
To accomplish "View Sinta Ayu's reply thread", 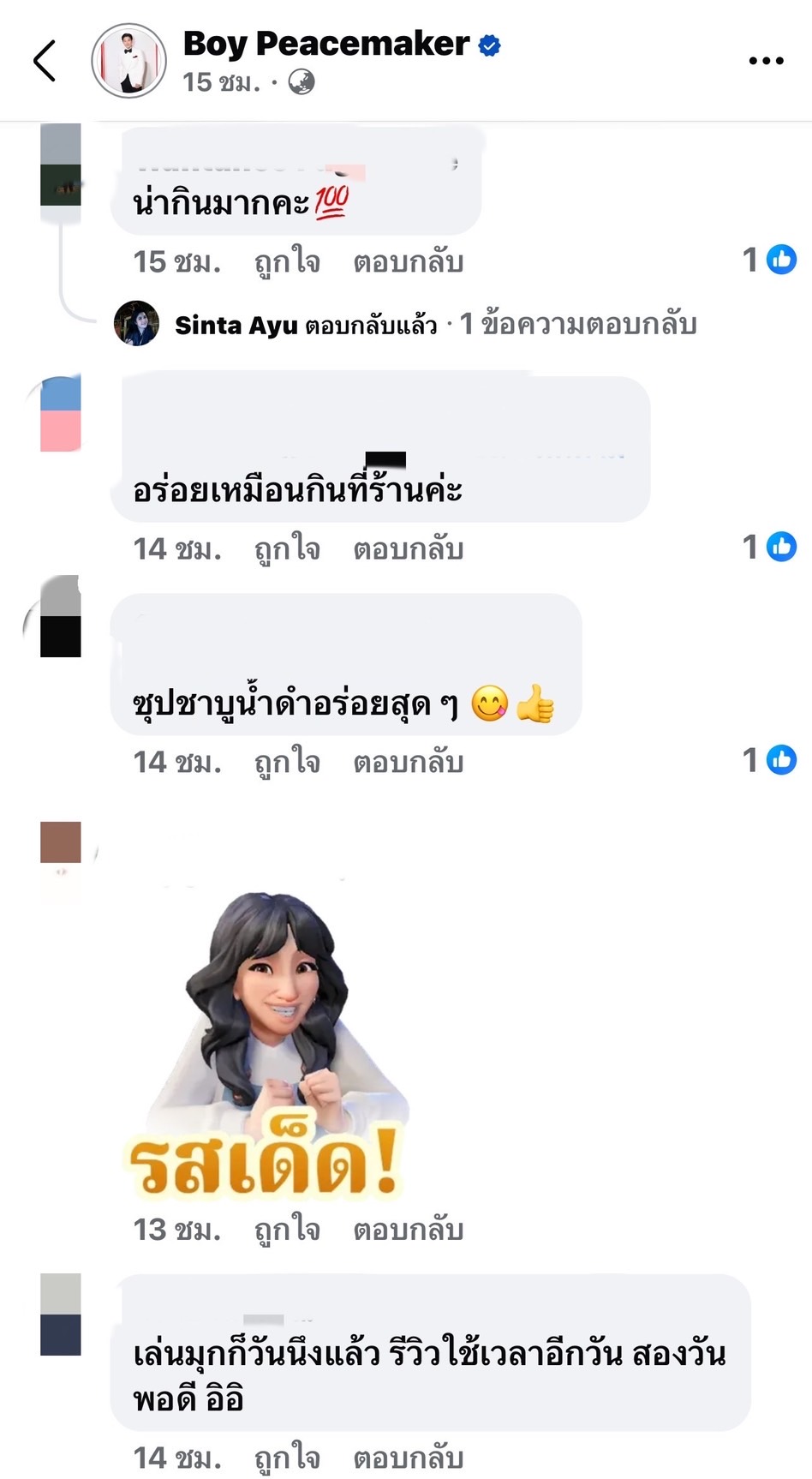I will point(435,325).
